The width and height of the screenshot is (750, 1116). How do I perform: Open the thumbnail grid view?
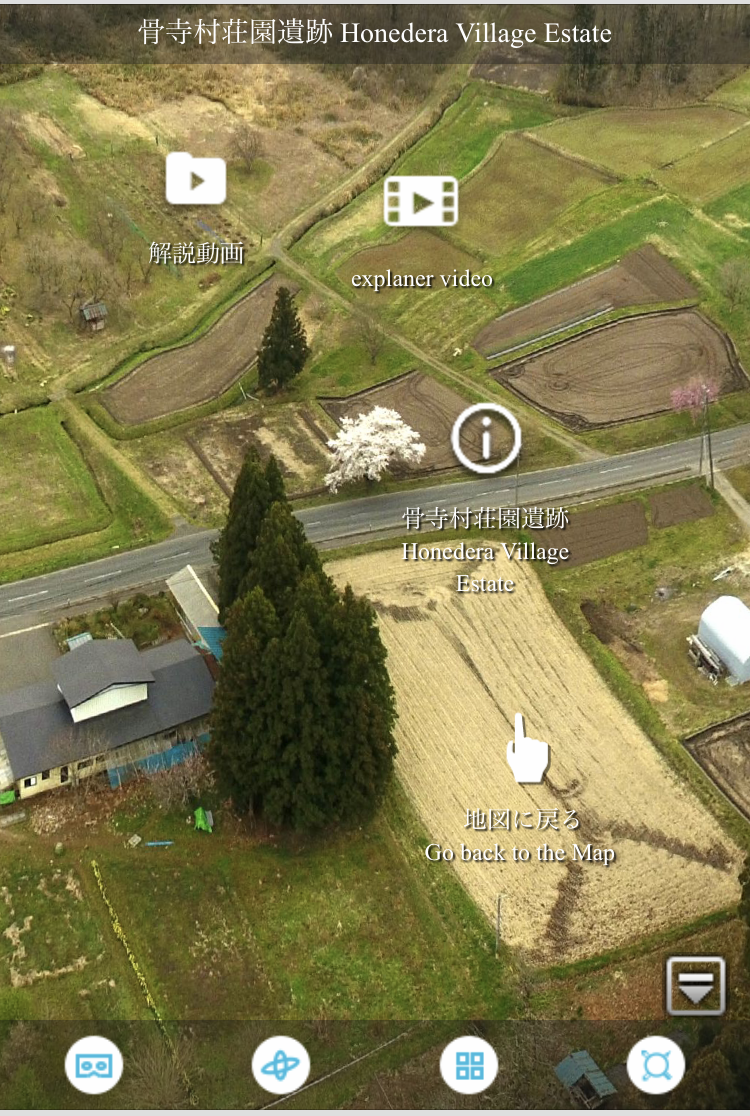click(468, 1065)
